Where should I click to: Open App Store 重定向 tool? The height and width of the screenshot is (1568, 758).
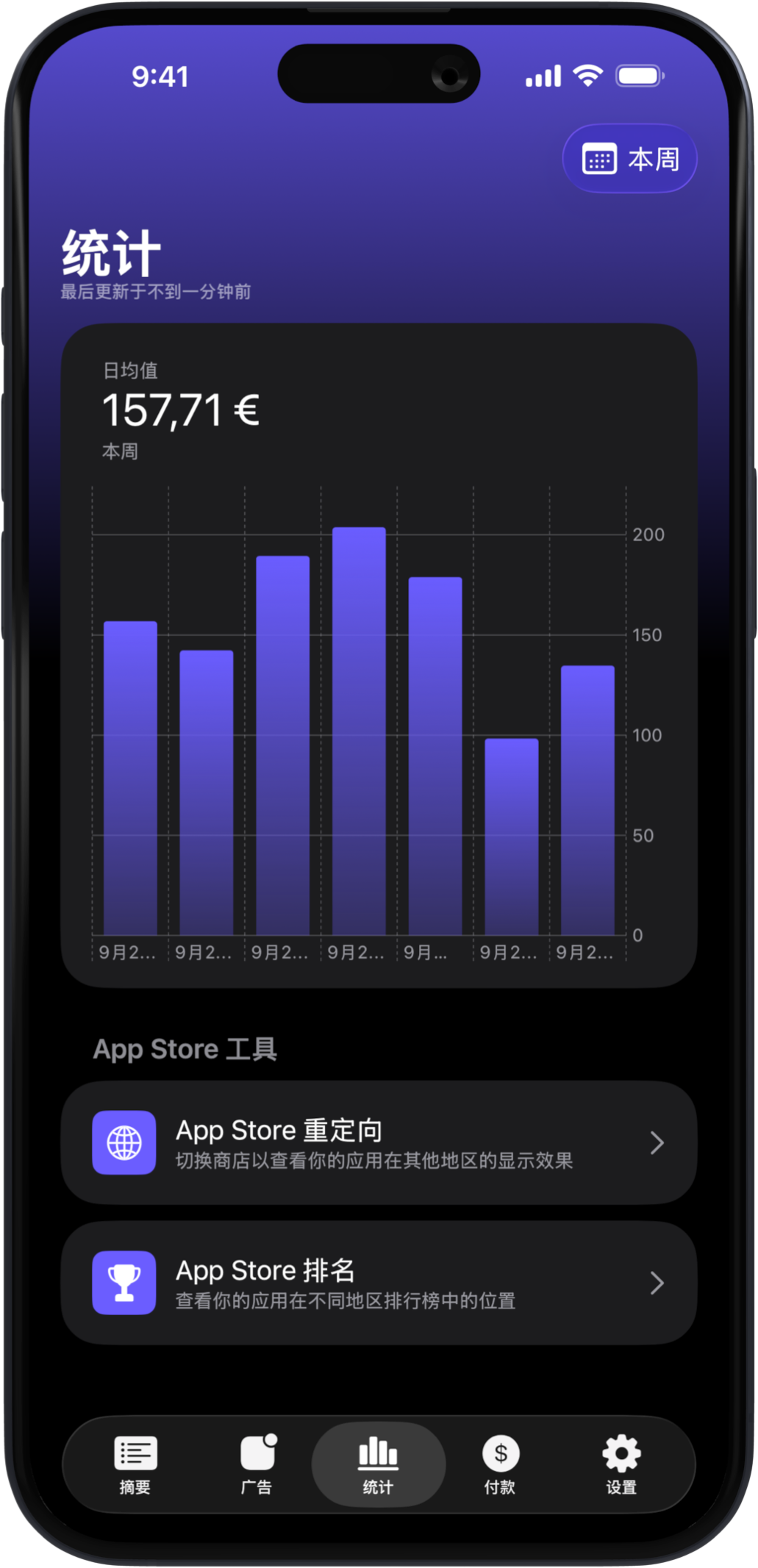[379, 1142]
